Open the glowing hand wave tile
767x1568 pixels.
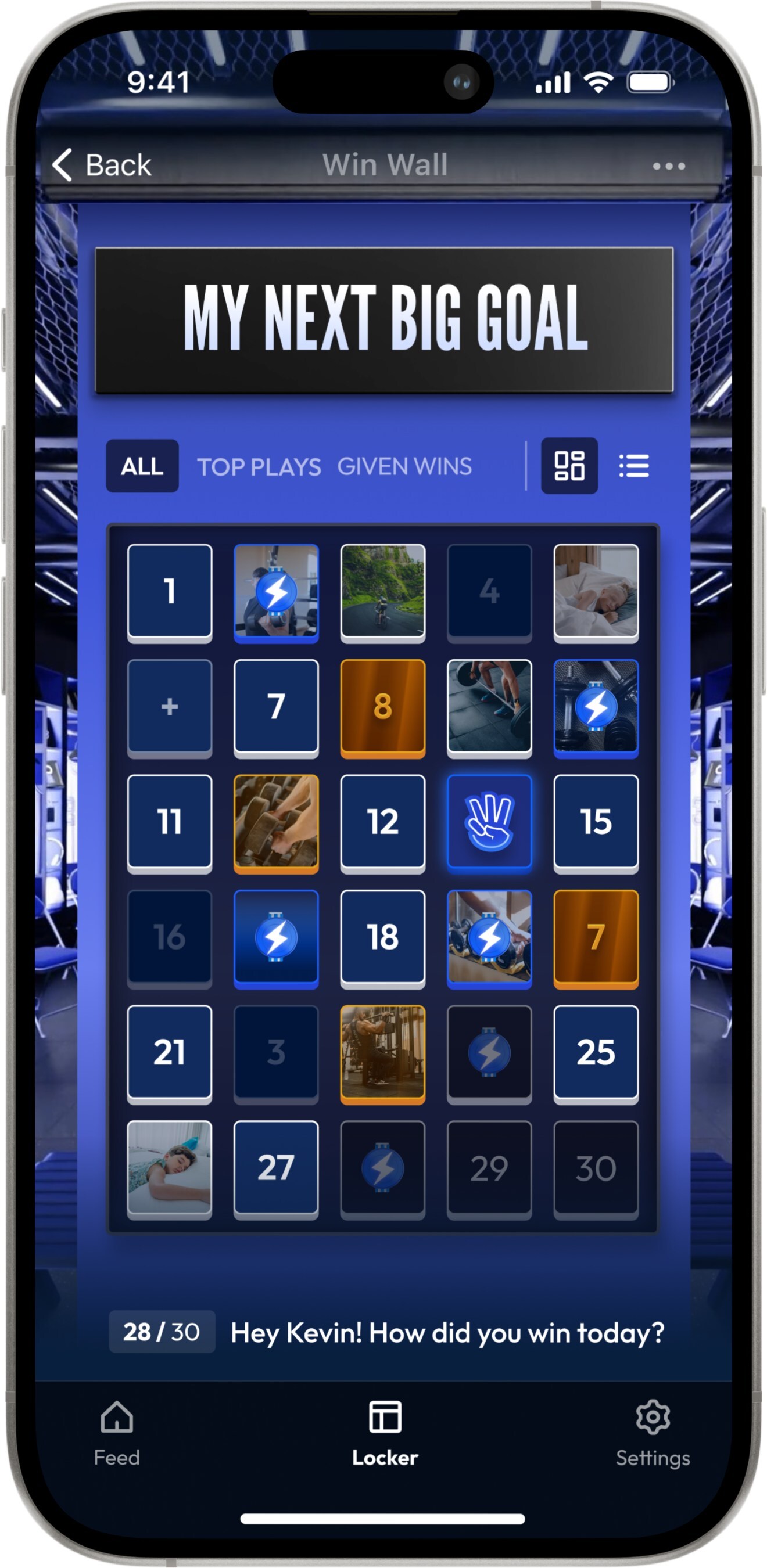click(x=489, y=822)
